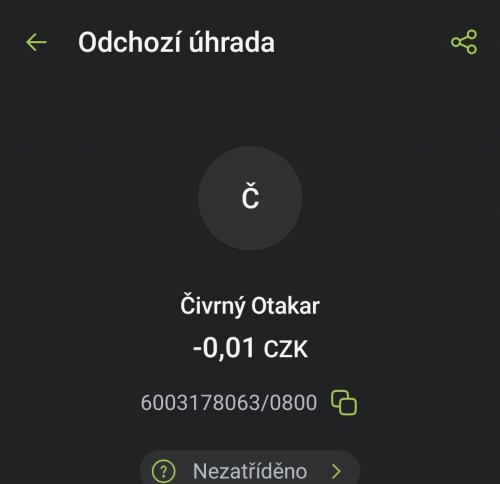Image resolution: width=500 pixels, height=484 pixels.
Task: Share this outgoing payment
Action: pyautogui.click(x=464, y=42)
